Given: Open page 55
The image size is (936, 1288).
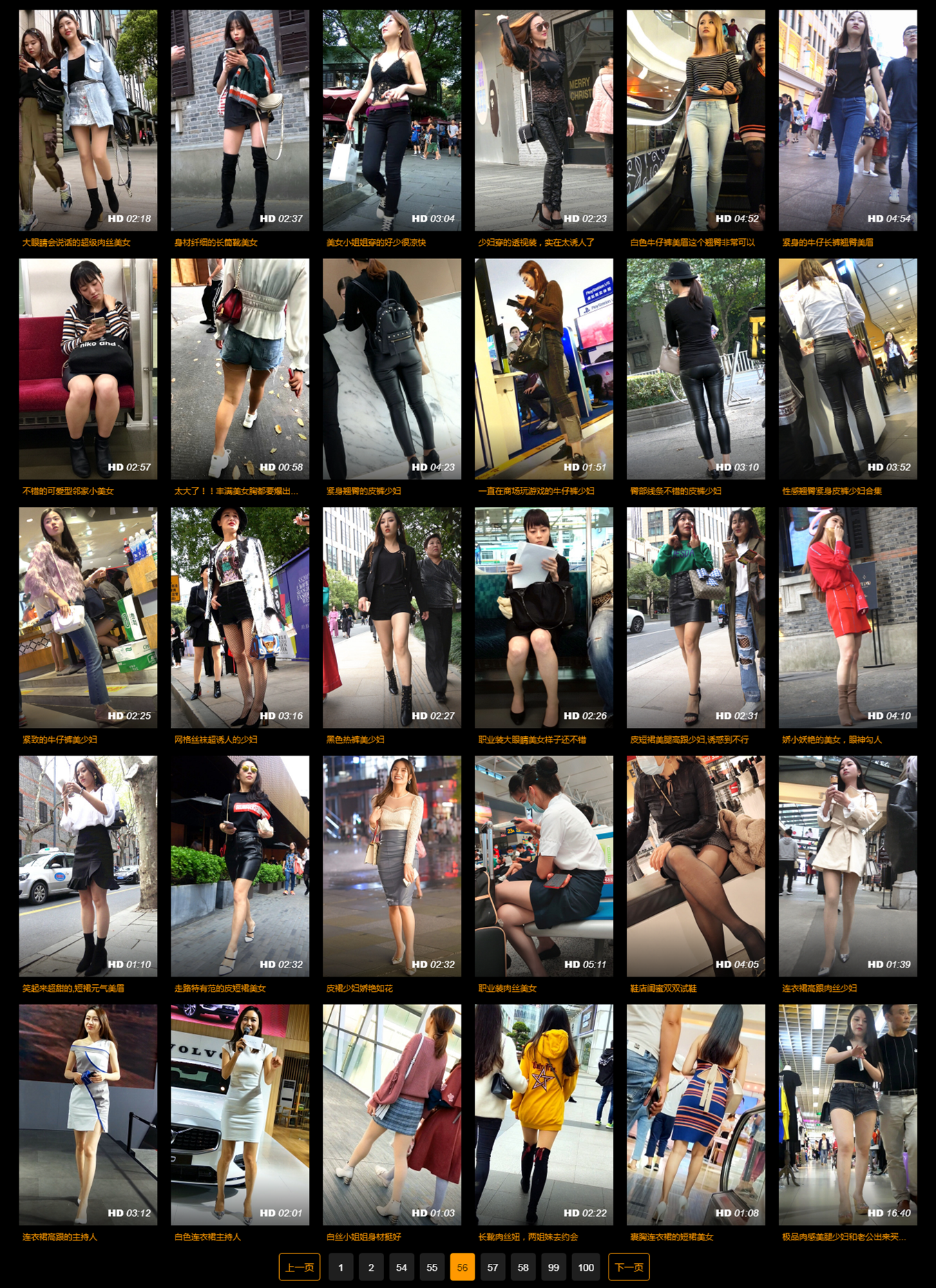Looking at the screenshot, I should [432, 1267].
